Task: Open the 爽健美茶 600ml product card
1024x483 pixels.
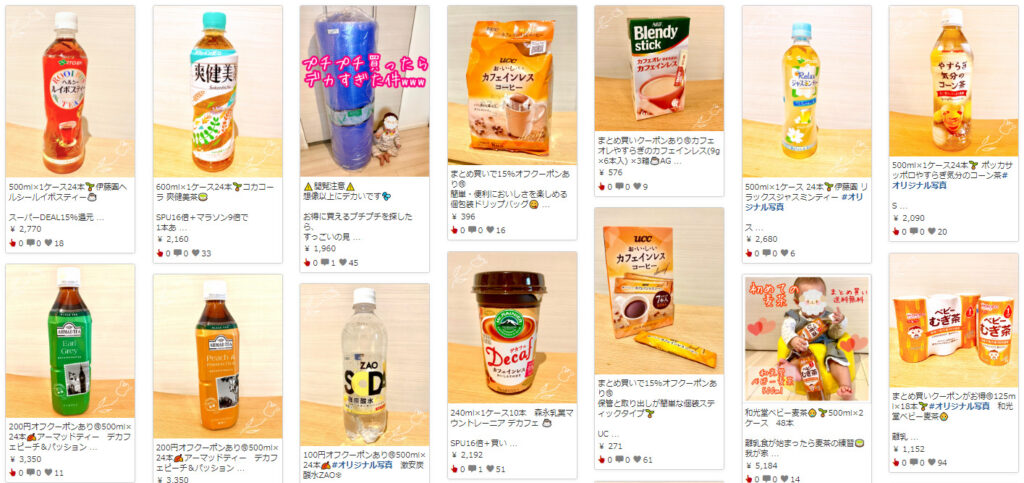Action: 217,92
